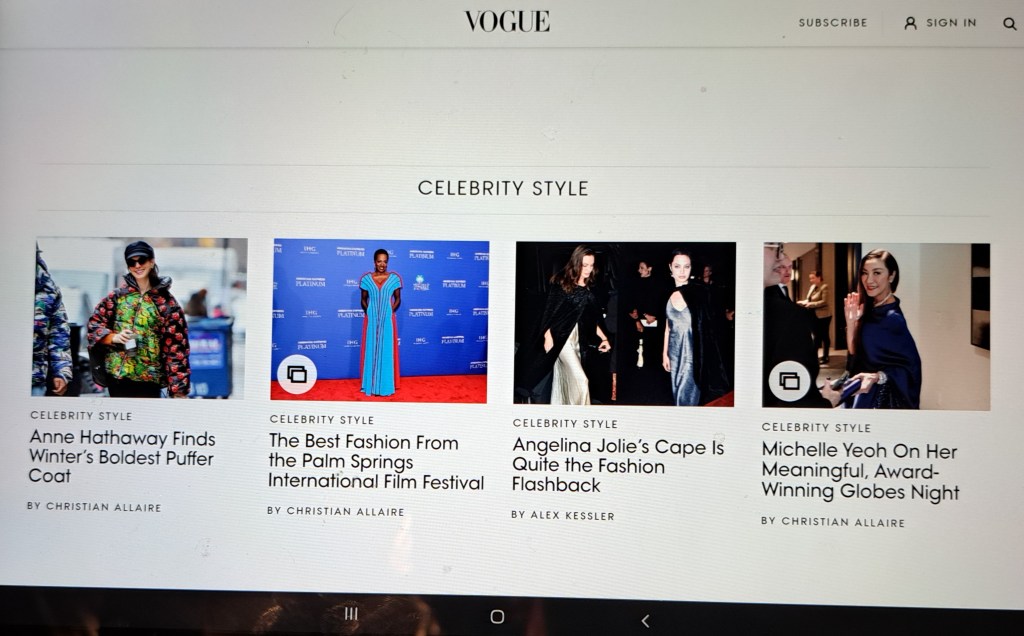This screenshot has height=636, width=1024.
Task: Read 'The Best Fashion From the Palm Springs' article
Action: (x=375, y=462)
